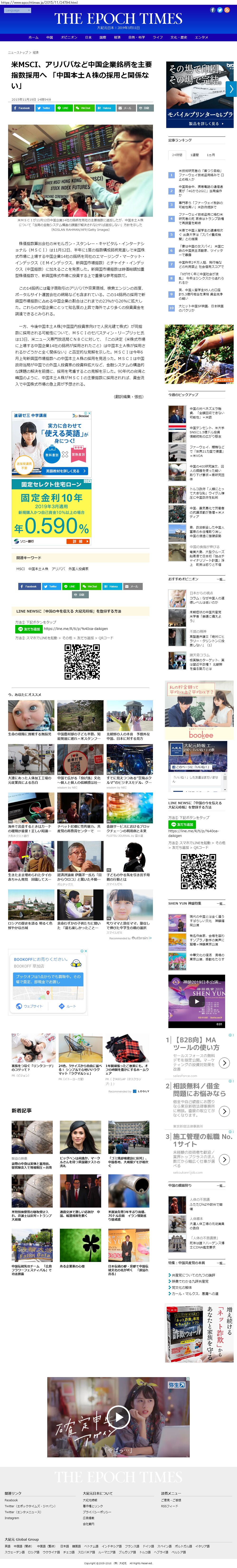
Task: Print this article
Action: pos(145,108)
